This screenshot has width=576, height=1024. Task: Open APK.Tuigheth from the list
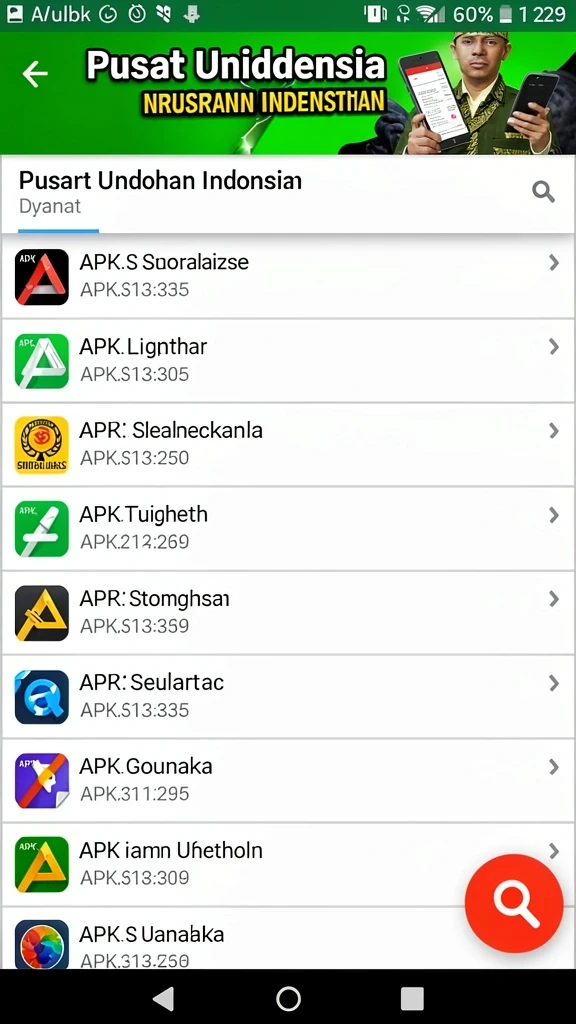click(x=288, y=528)
